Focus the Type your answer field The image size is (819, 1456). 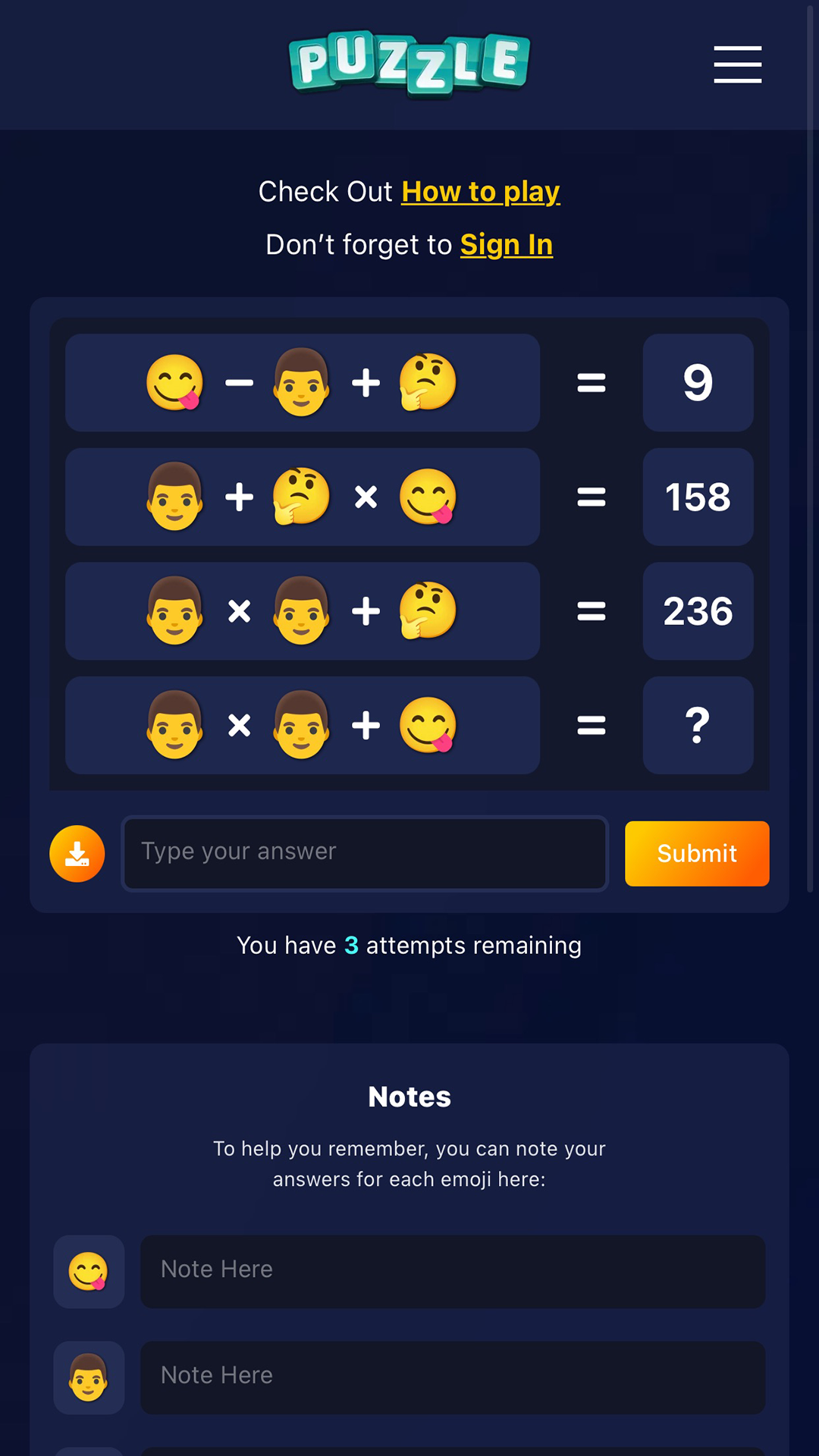pos(365,853)
